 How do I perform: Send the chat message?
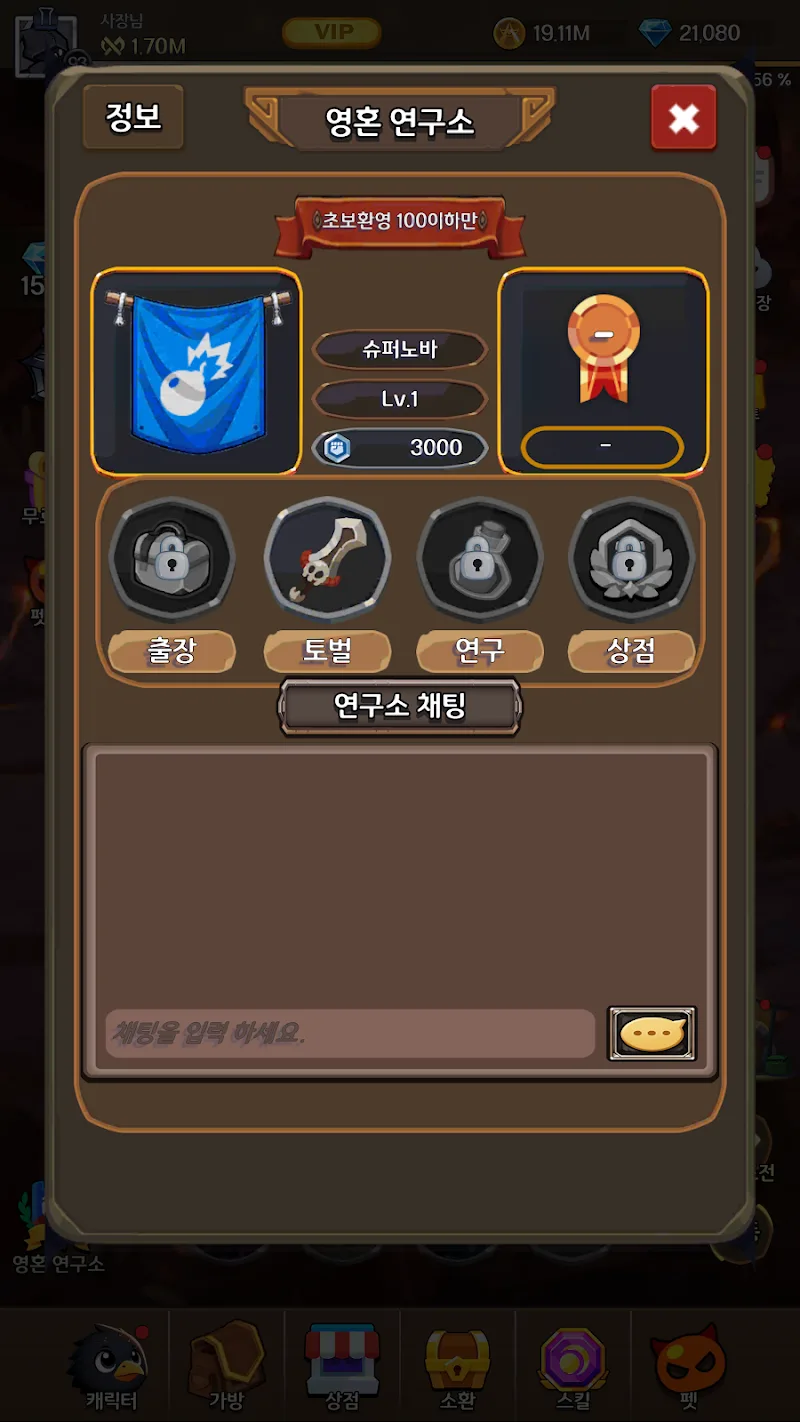click(x=652, y=1033)
